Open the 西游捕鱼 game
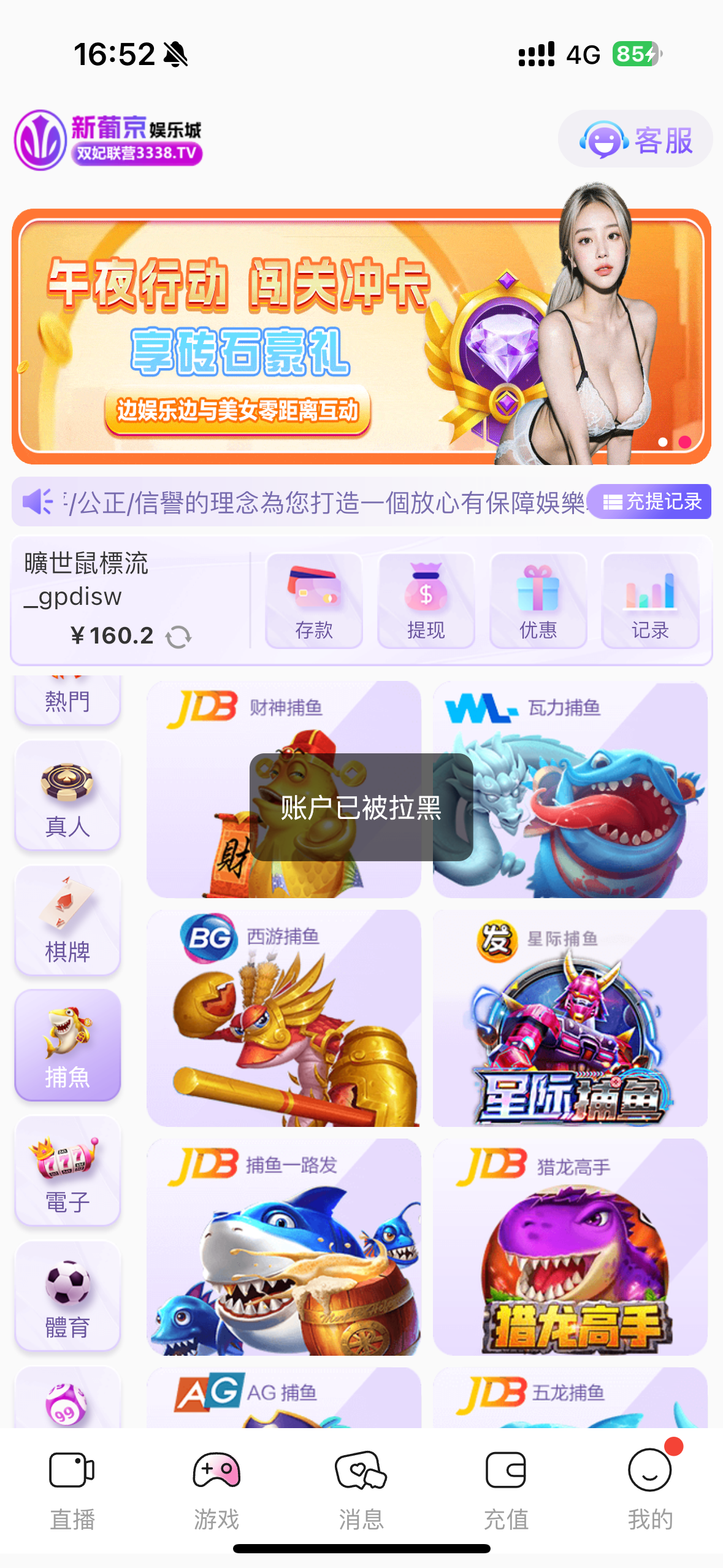 click(283, 1018)
